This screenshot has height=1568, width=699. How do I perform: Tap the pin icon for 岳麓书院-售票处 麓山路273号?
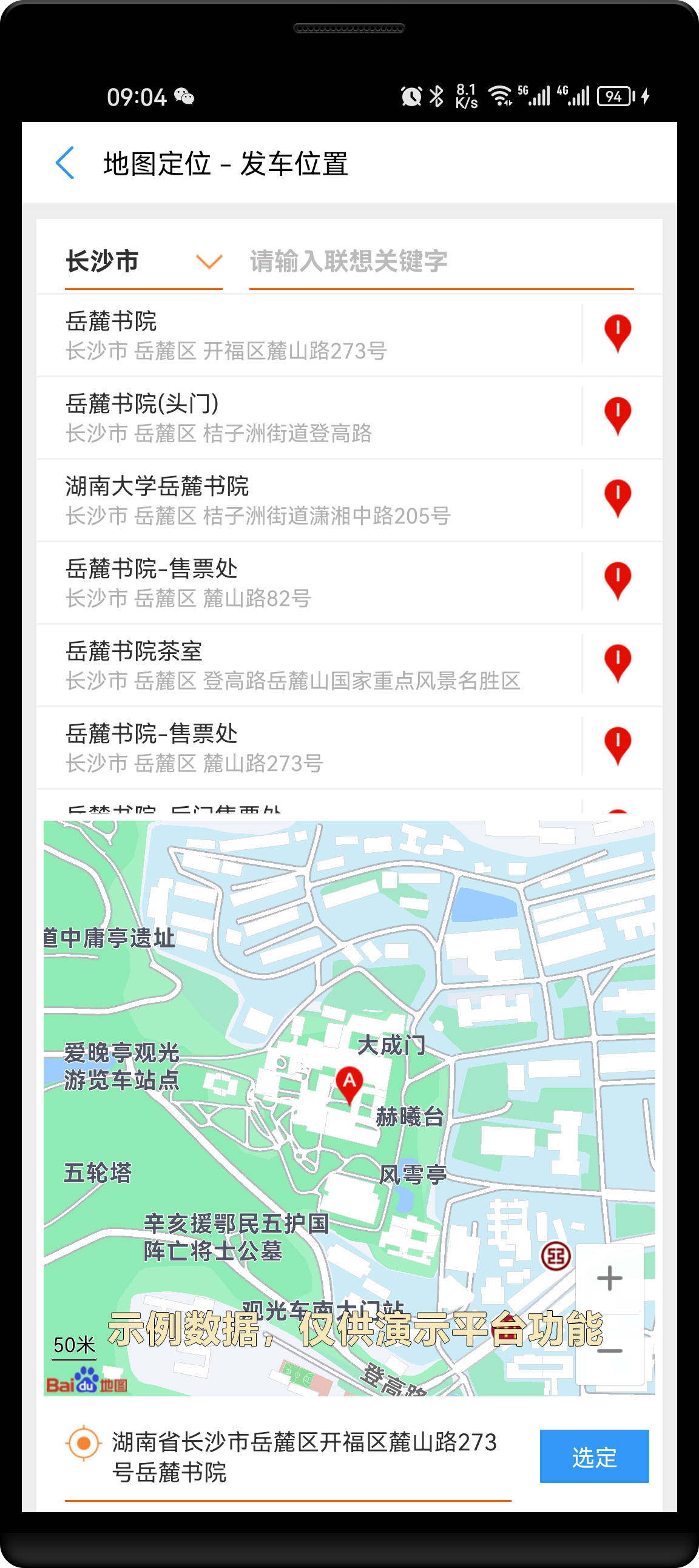pos(617,747)
